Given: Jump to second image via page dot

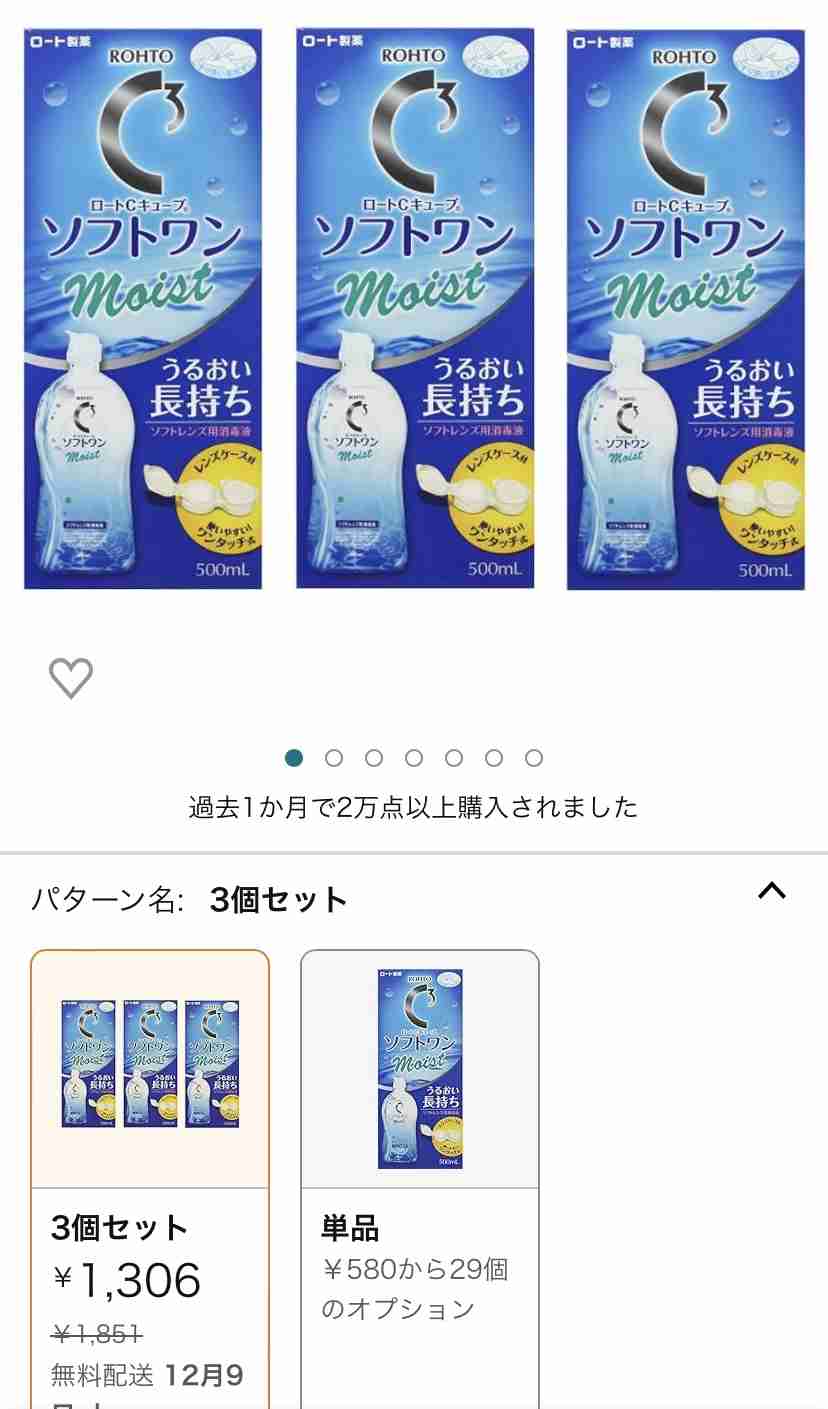Looking at the screenshot, I should [334, 758].
